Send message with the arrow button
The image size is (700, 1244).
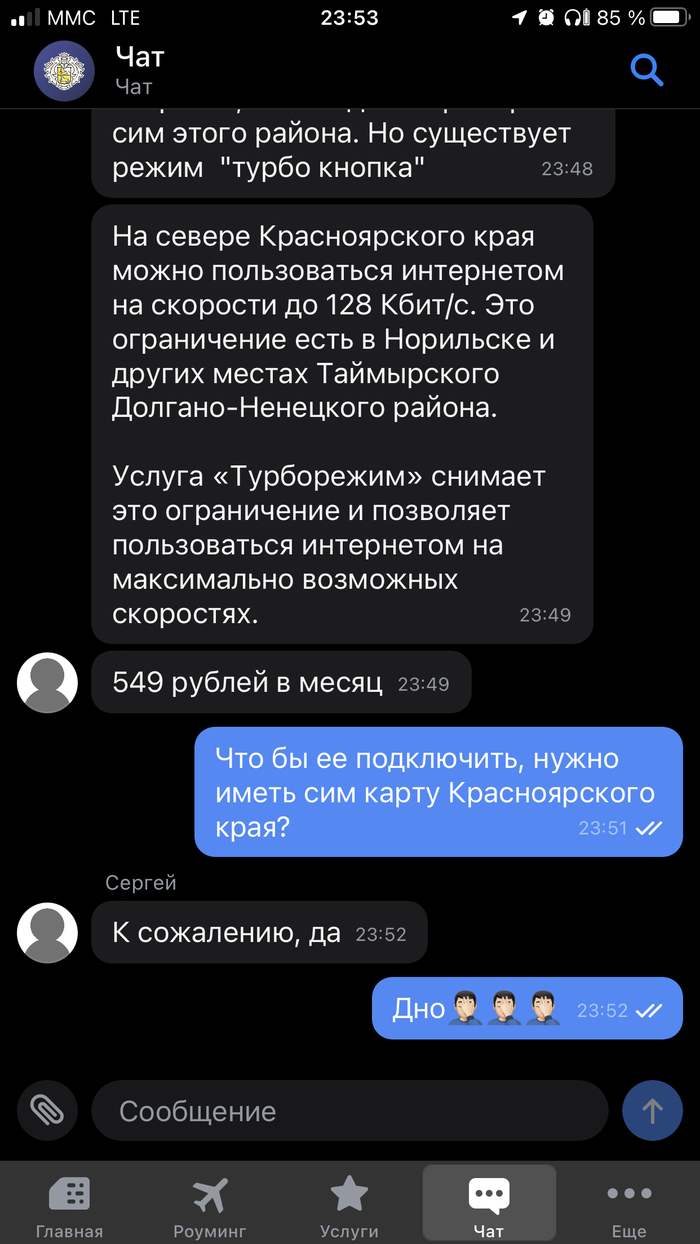click(x=652, y=1110)
